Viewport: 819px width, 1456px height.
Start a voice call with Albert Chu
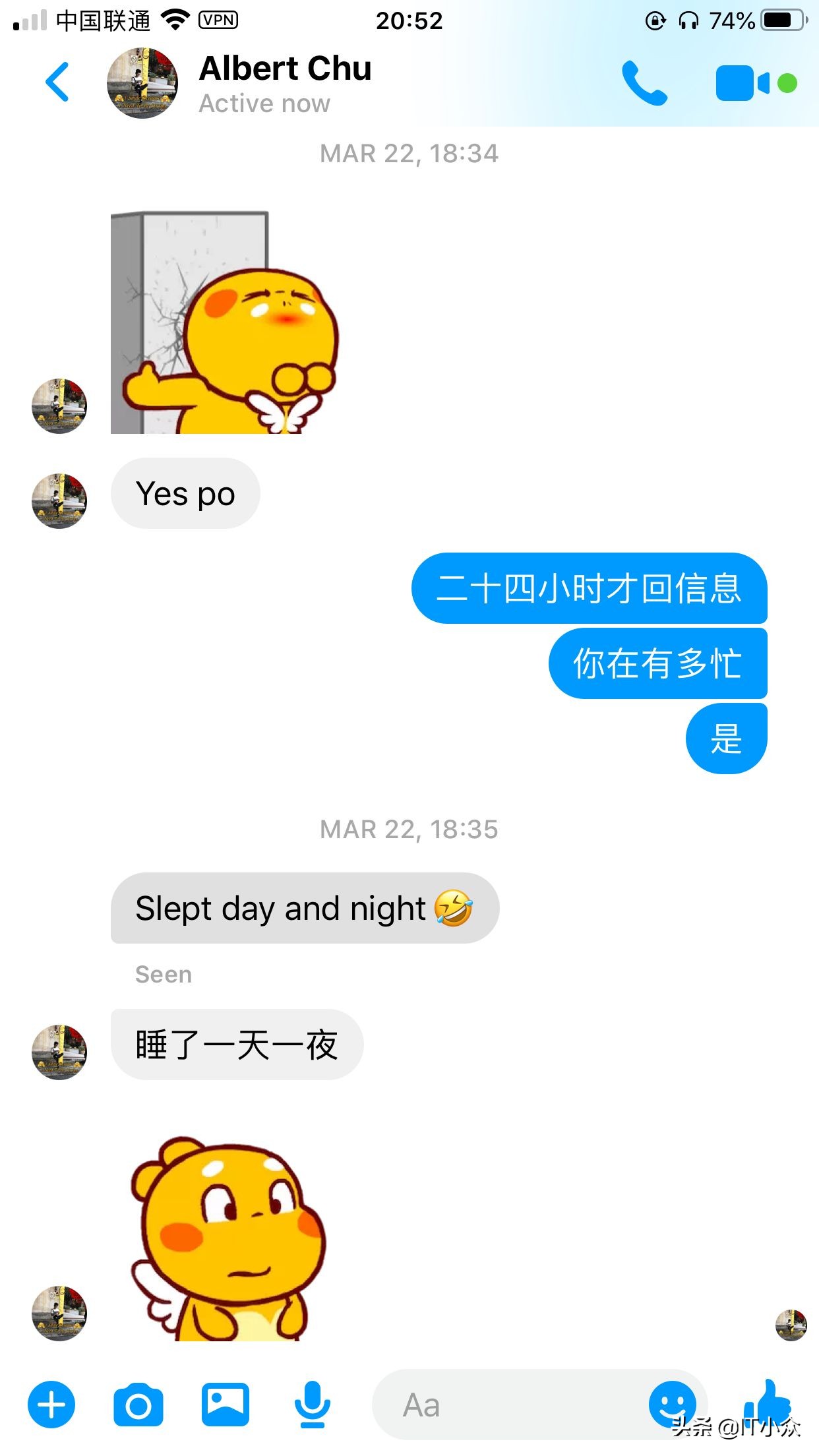point(644,83)
